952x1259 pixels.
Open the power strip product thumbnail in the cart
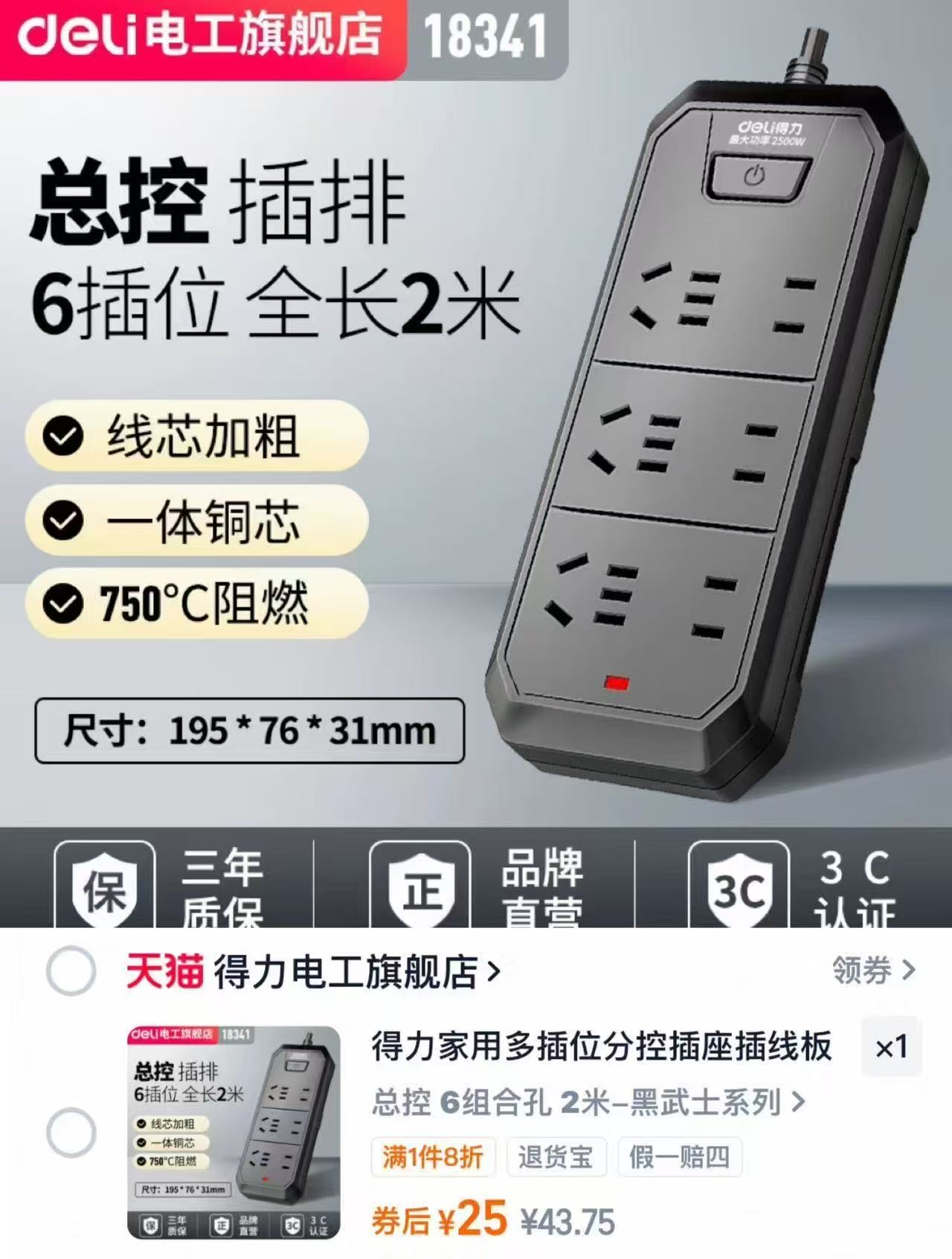pos(234,1132)
